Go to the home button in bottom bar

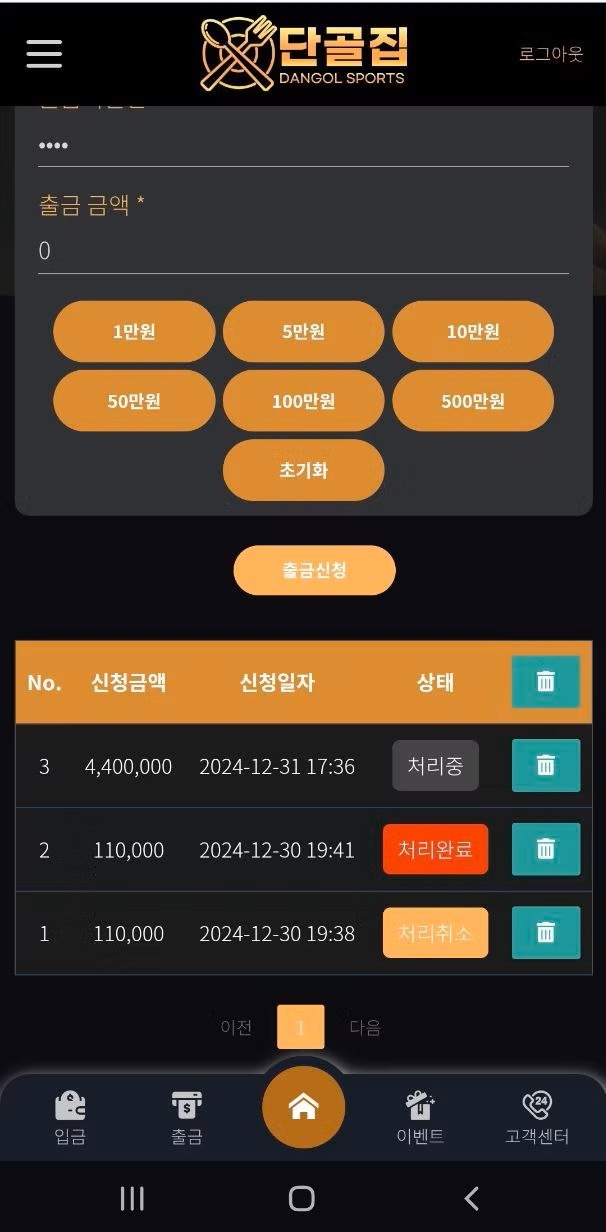[303, 1107]
